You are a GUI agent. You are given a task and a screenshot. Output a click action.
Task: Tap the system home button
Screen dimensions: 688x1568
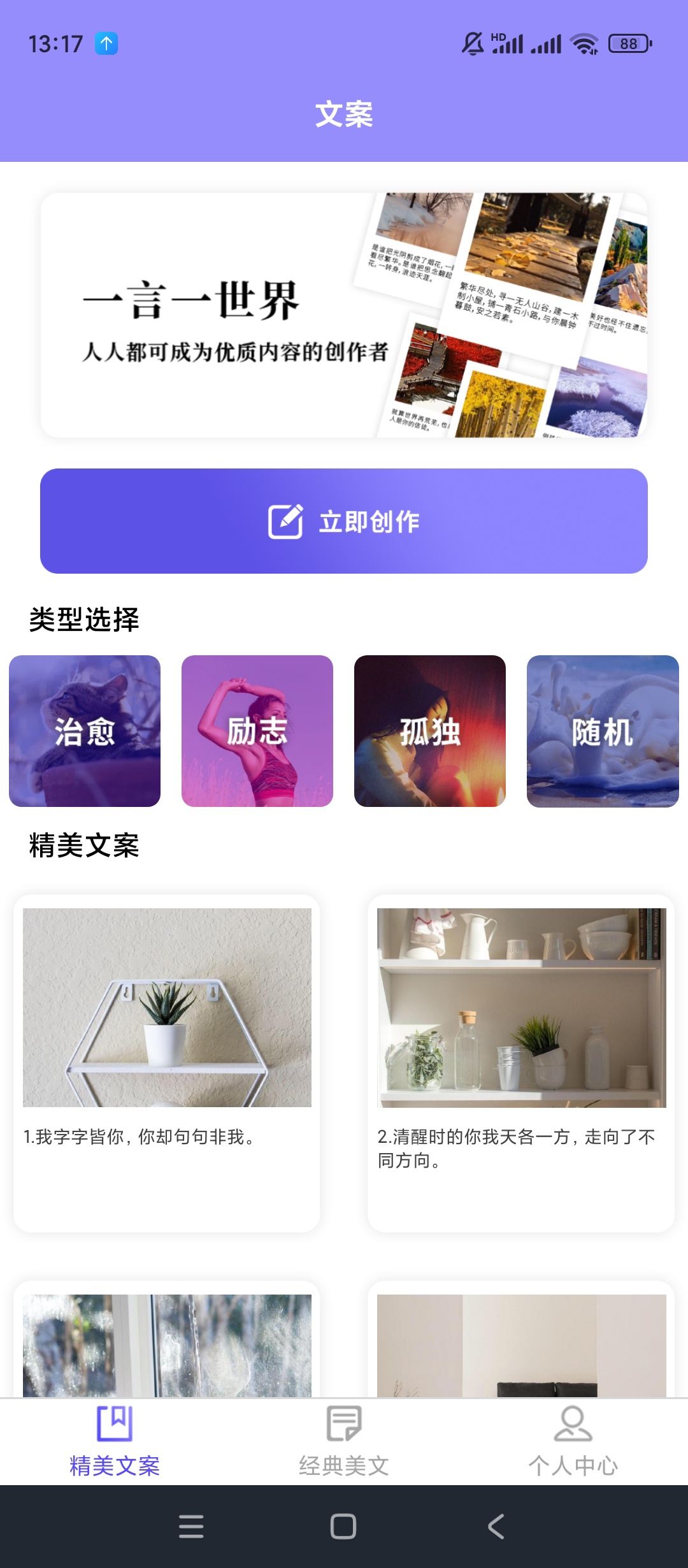[x=343, y=1527]
